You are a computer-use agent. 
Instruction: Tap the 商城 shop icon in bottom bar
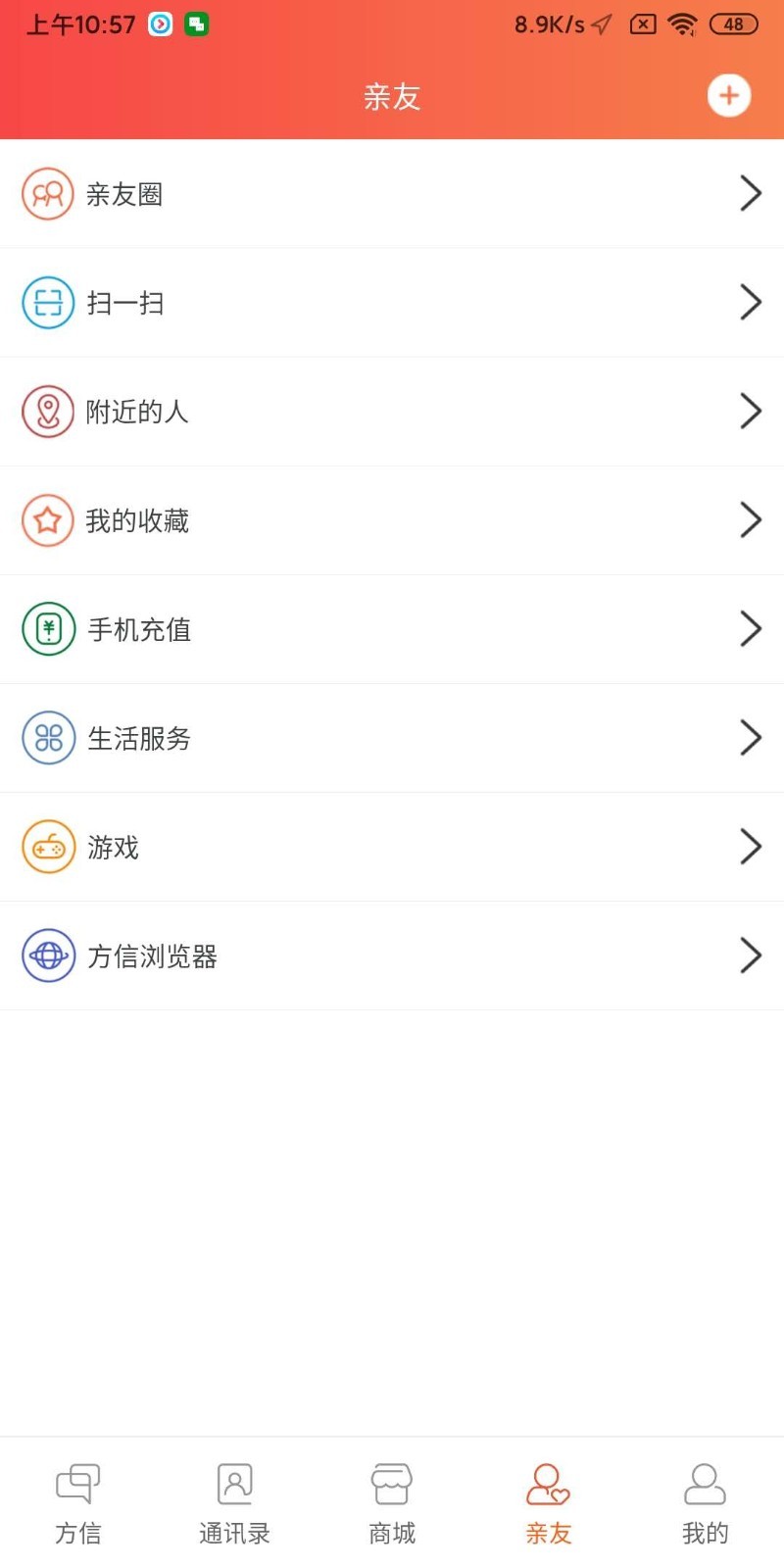pos(391,1483)
